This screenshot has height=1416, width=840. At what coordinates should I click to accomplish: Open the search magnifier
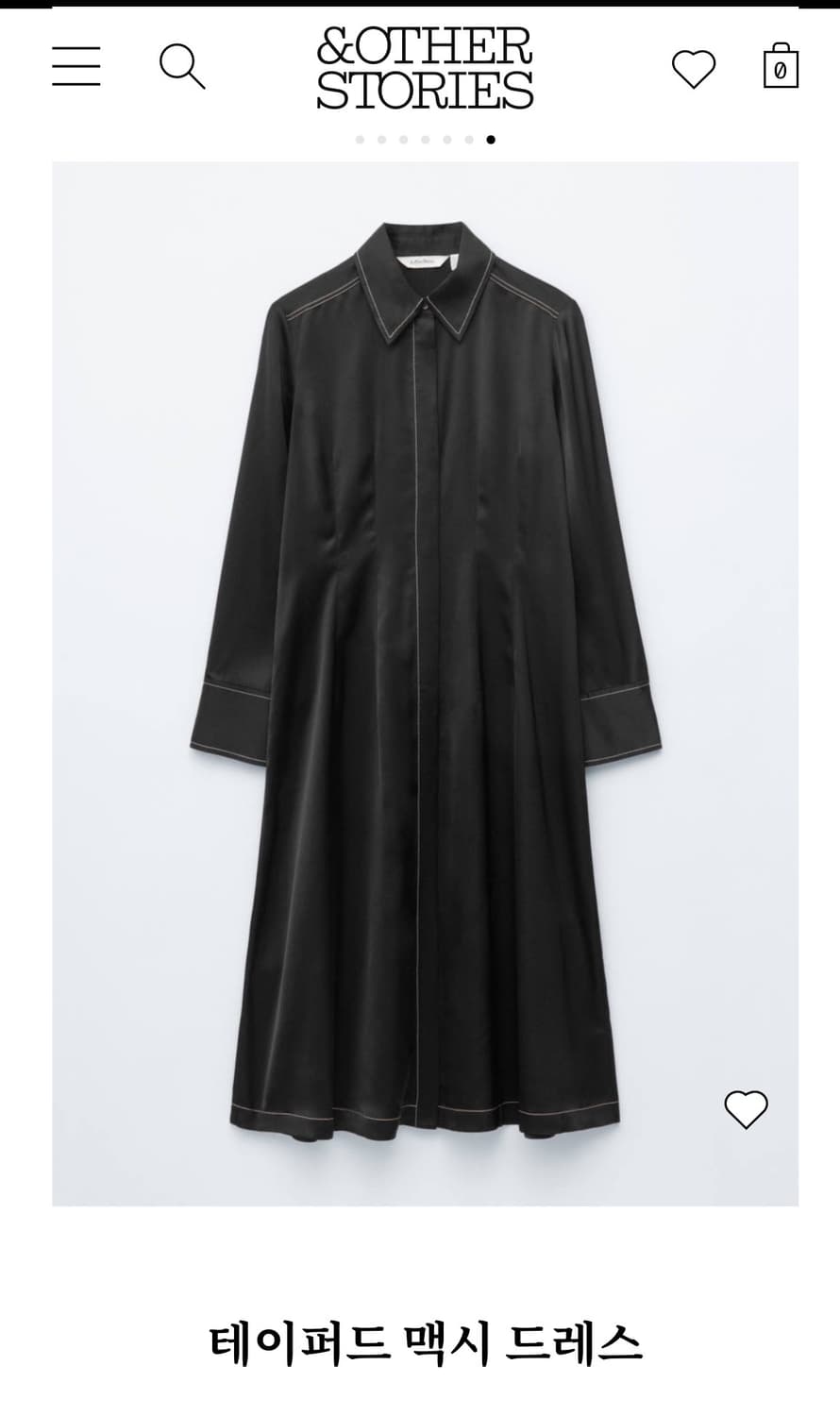pos(181,66)
